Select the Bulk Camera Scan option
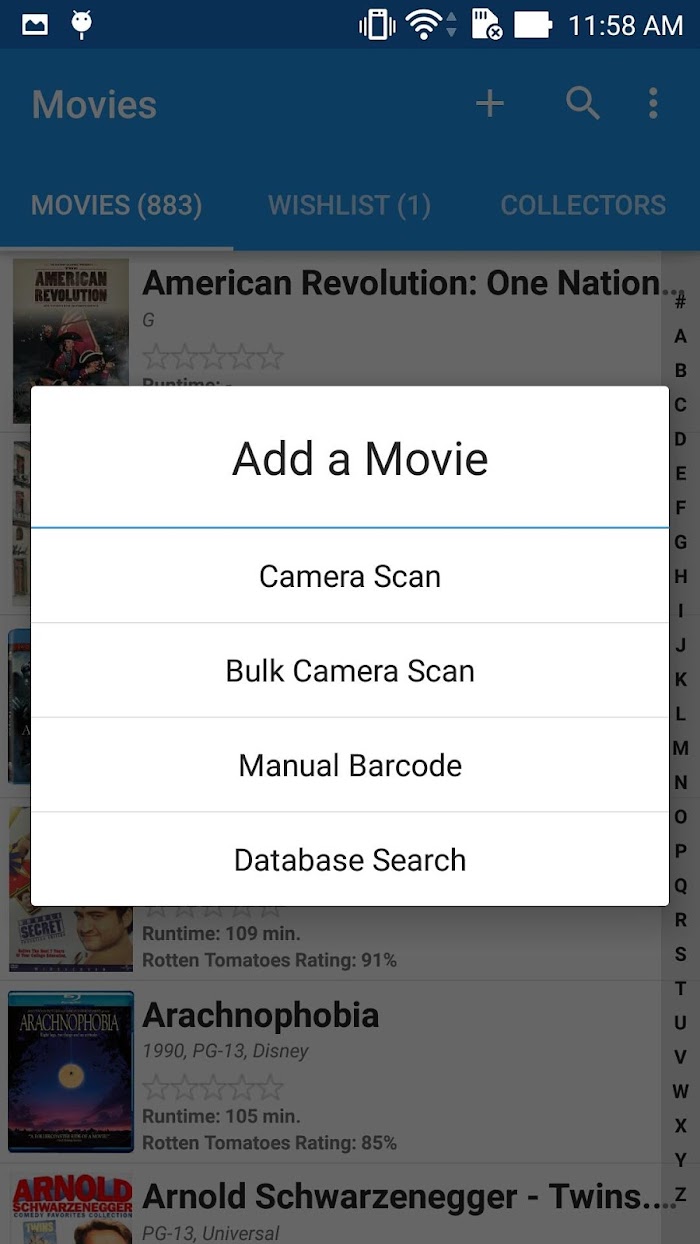The height and width of the screenshot is (1244, 700). [x=350, y=670]
